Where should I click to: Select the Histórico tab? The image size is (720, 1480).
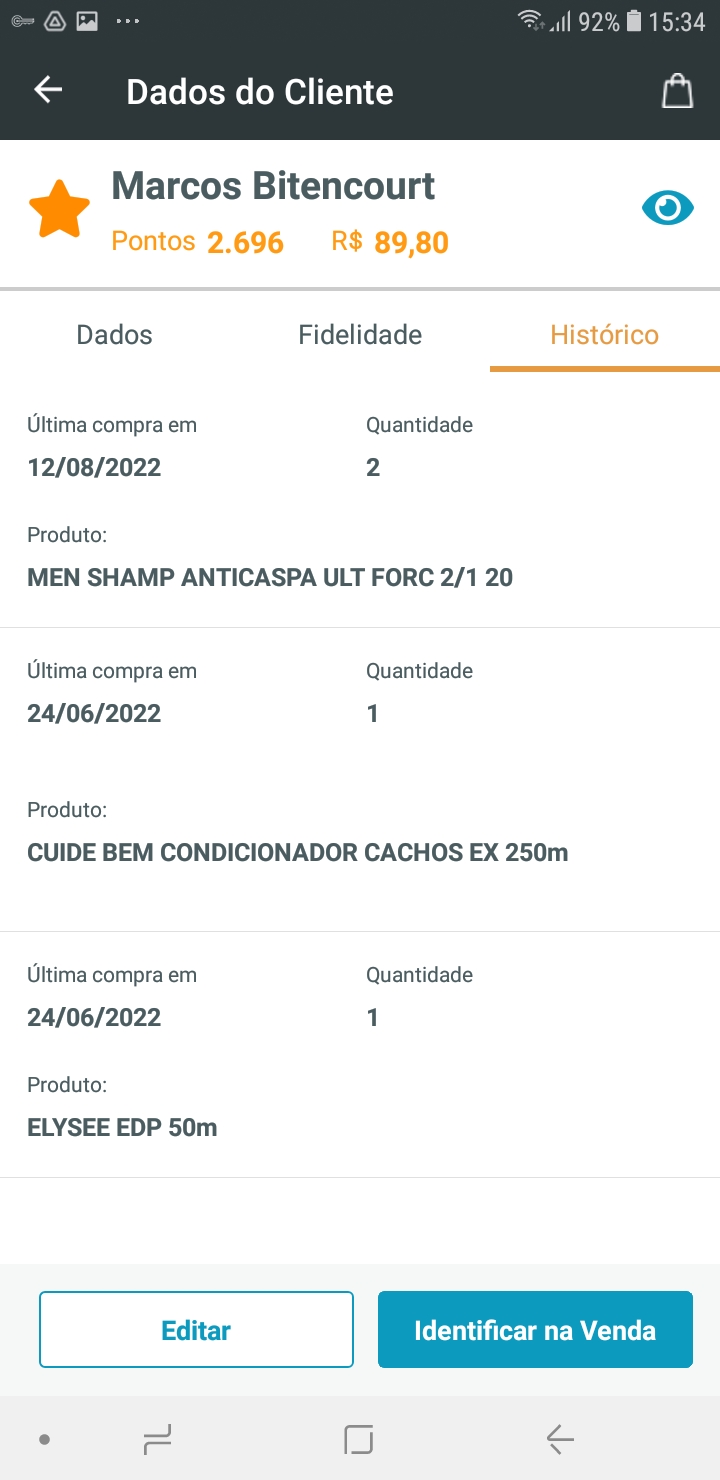coord(604,335)
